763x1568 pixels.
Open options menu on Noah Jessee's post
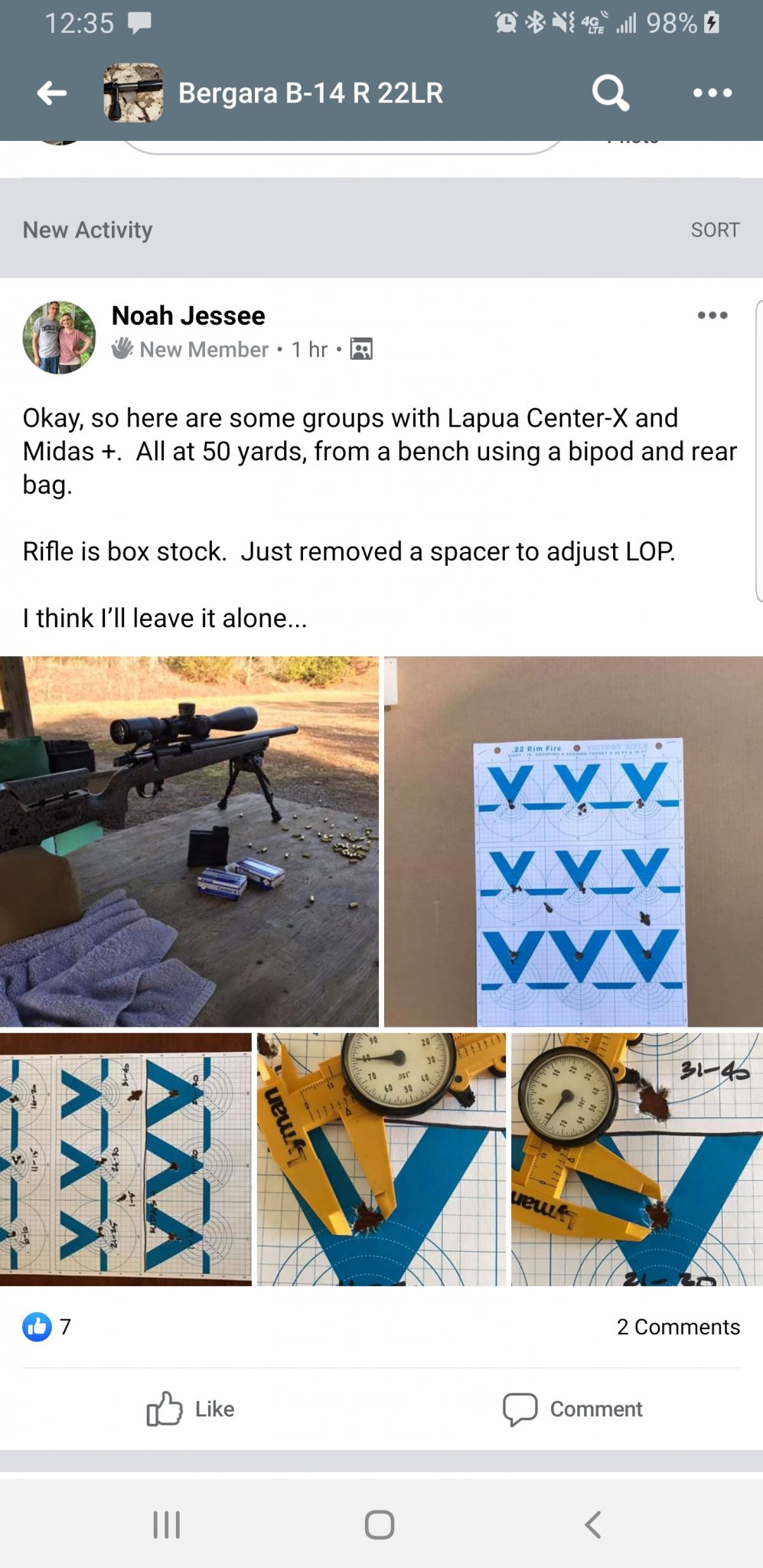[712, 315]
